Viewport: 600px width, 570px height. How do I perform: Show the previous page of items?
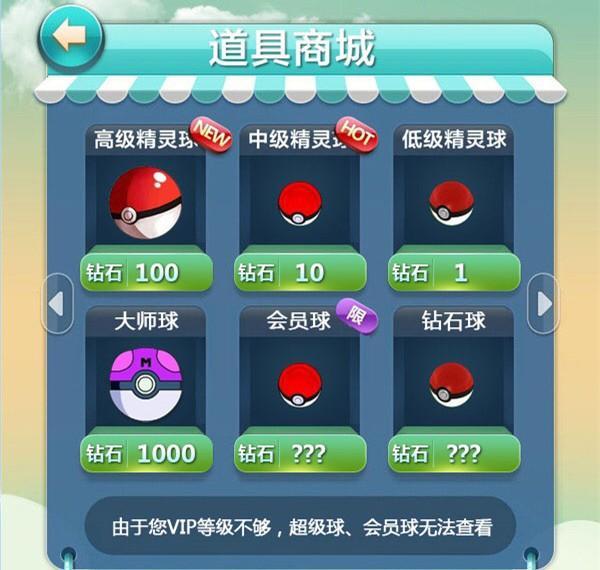[57, 303]
